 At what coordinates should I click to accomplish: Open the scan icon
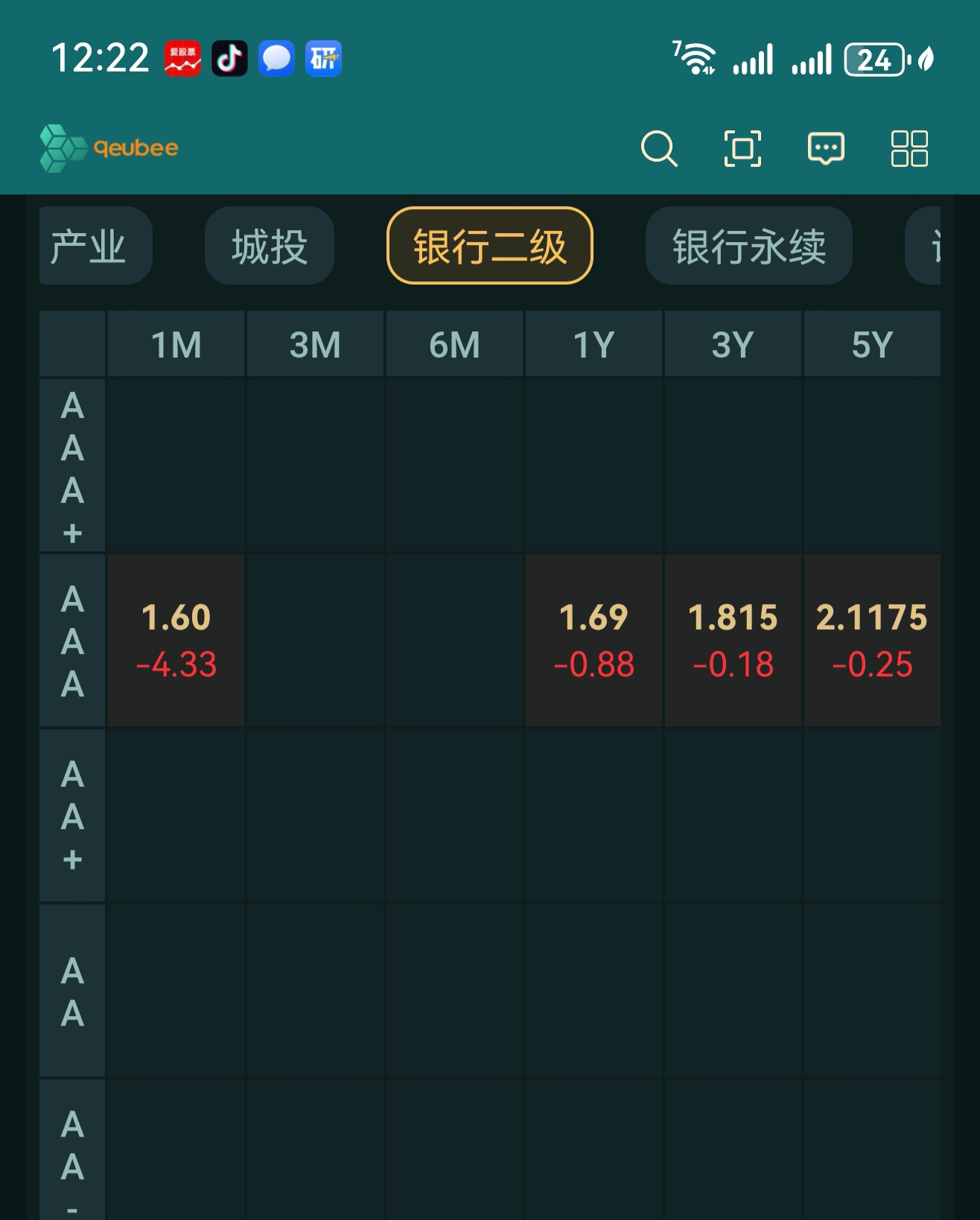coord(742,148)
